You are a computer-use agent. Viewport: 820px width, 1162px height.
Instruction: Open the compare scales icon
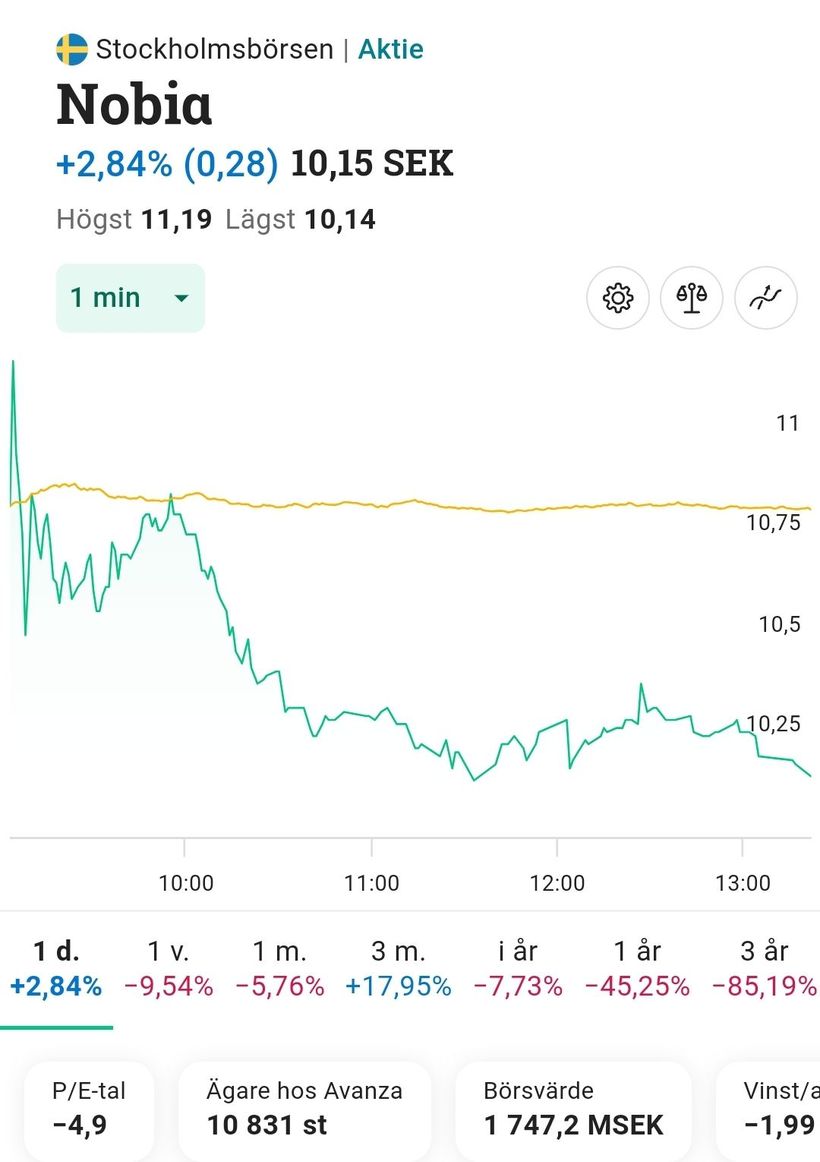click(x=691, y=298)
